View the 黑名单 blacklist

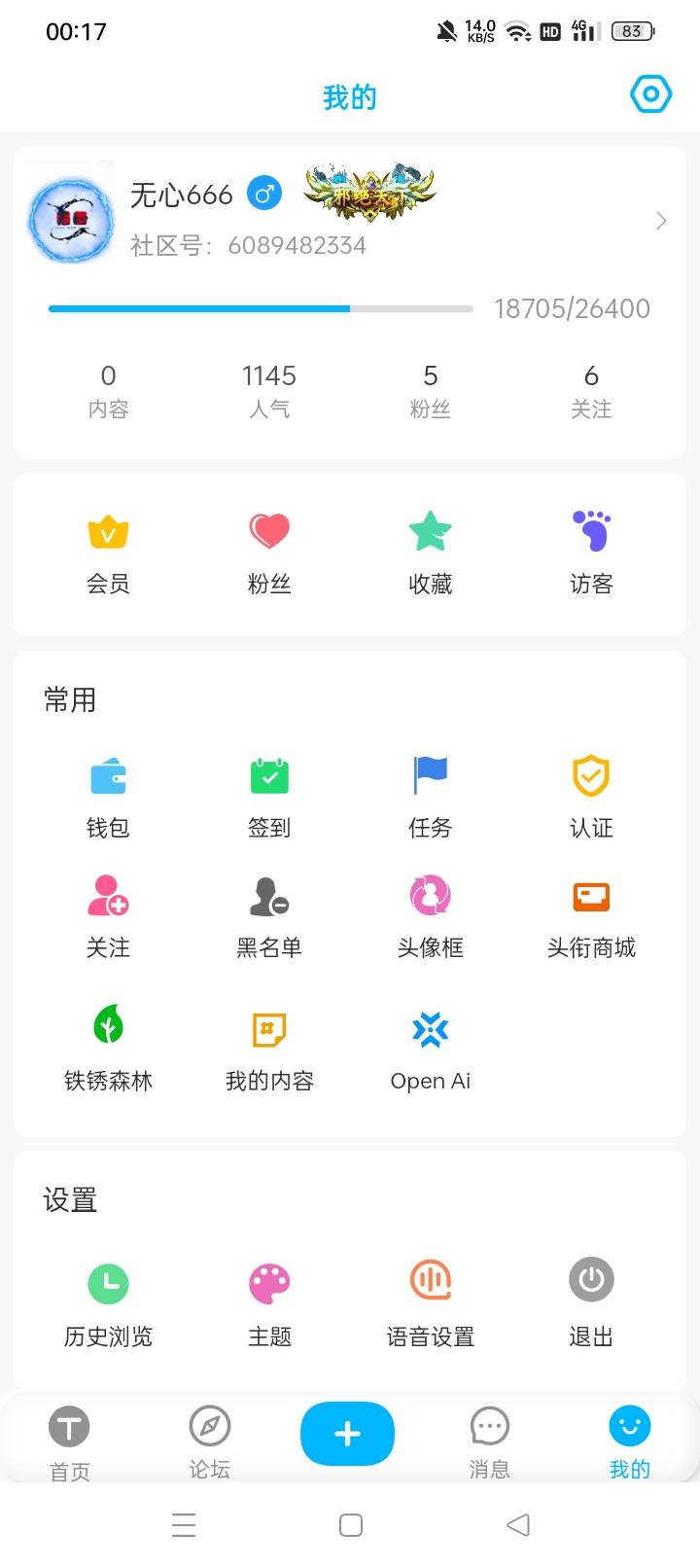tap(269, 915)
